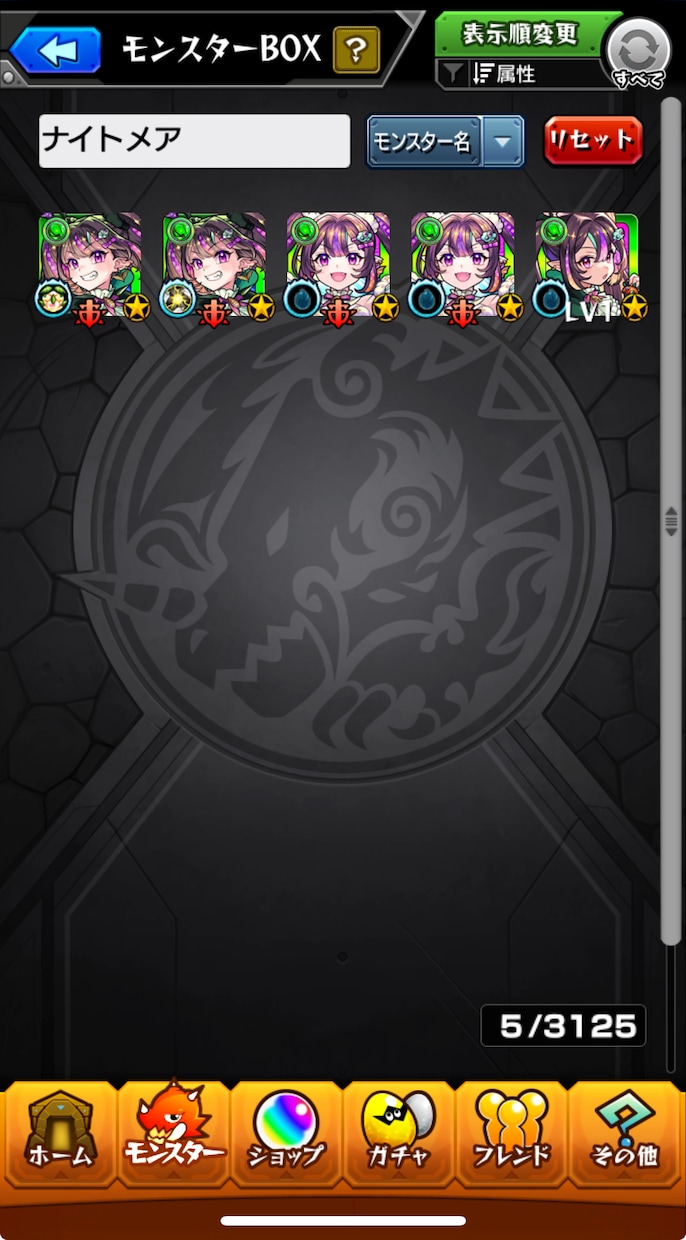Image resolution: width=686 pixels, height=1240 pixels.
Task: Open the モンスター名 dropdown
Action: pos(446,142)
